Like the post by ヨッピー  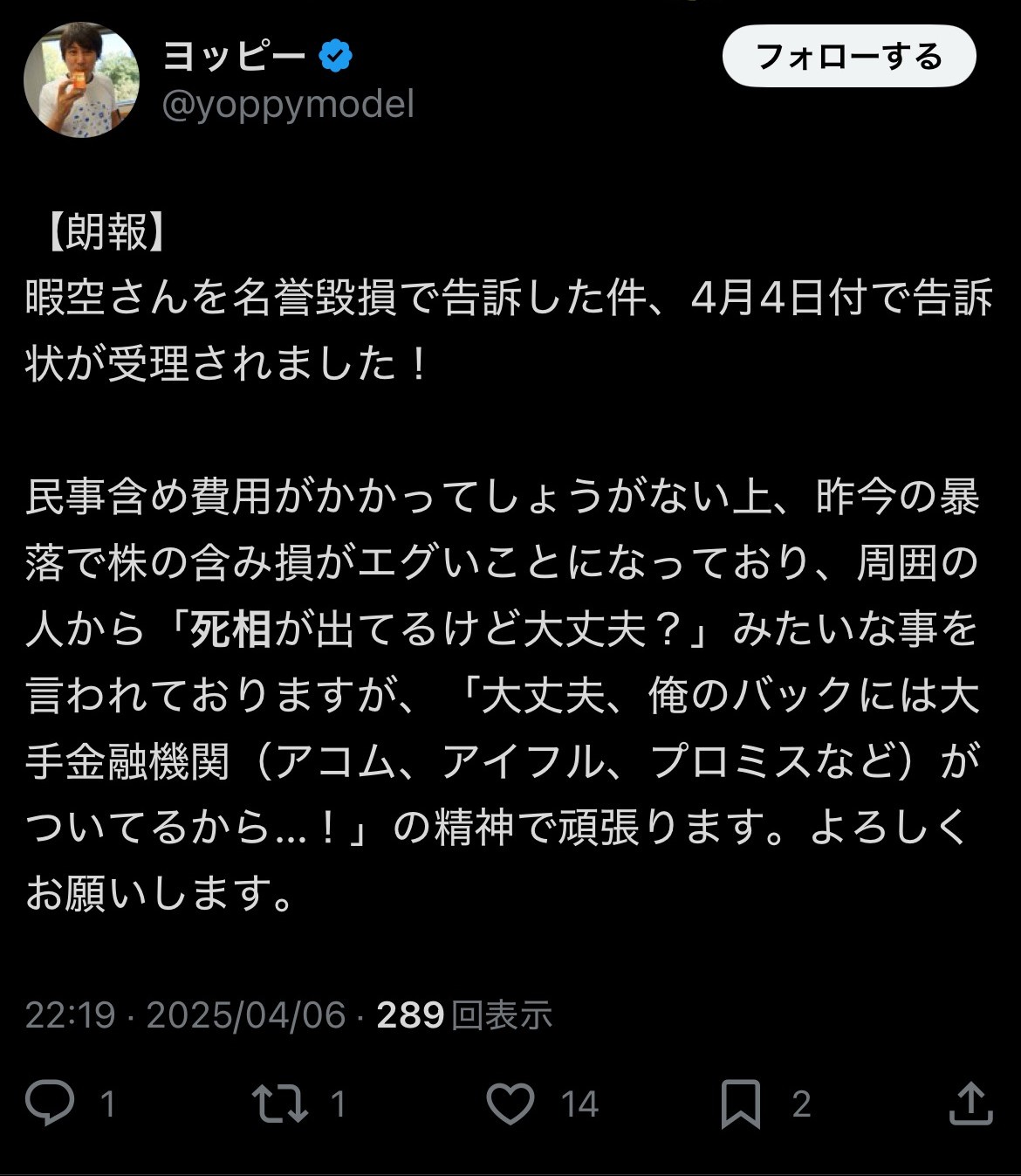(510, 1104)
